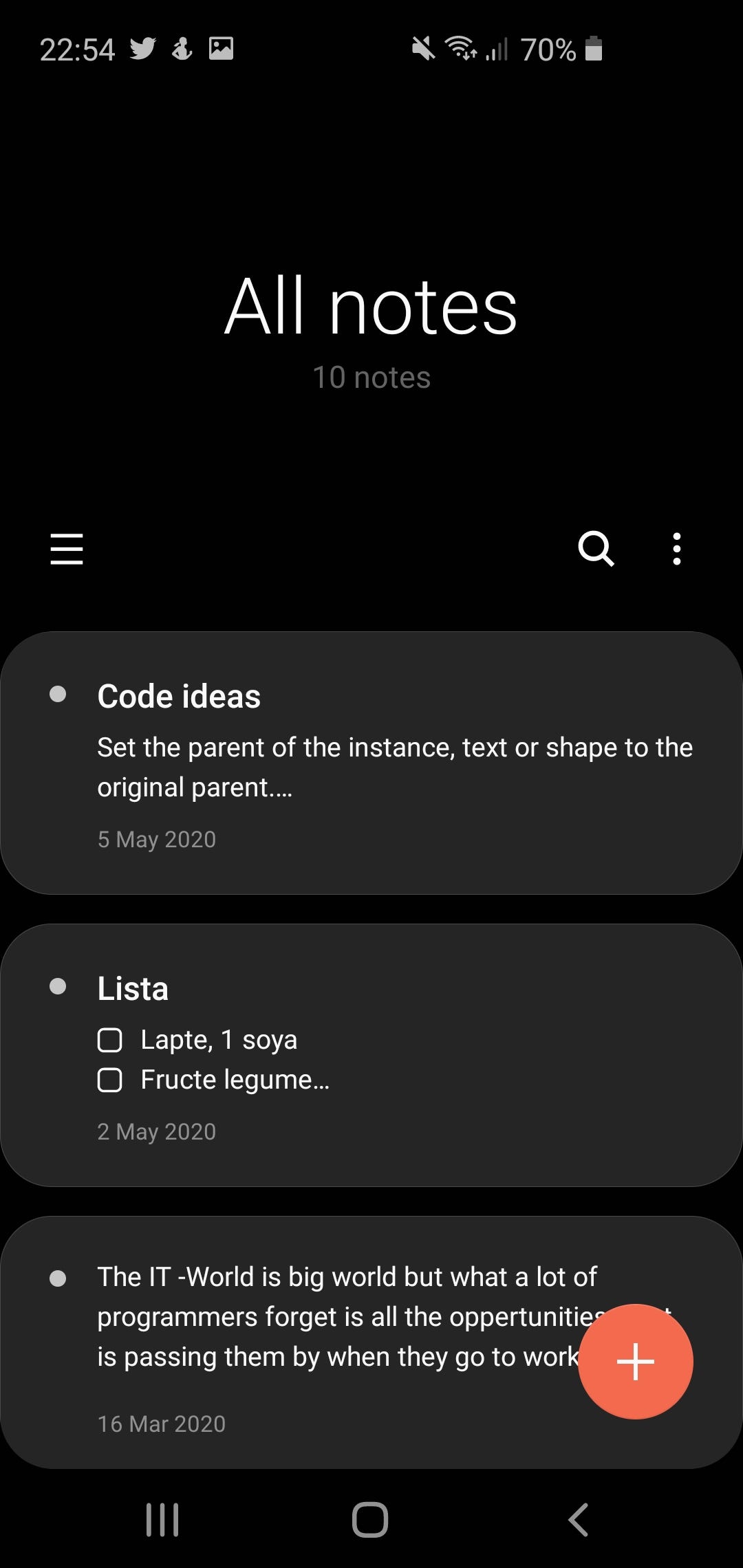Open the Lista note
Viewport: 743px width, 1568px height.
(371, 1055)
